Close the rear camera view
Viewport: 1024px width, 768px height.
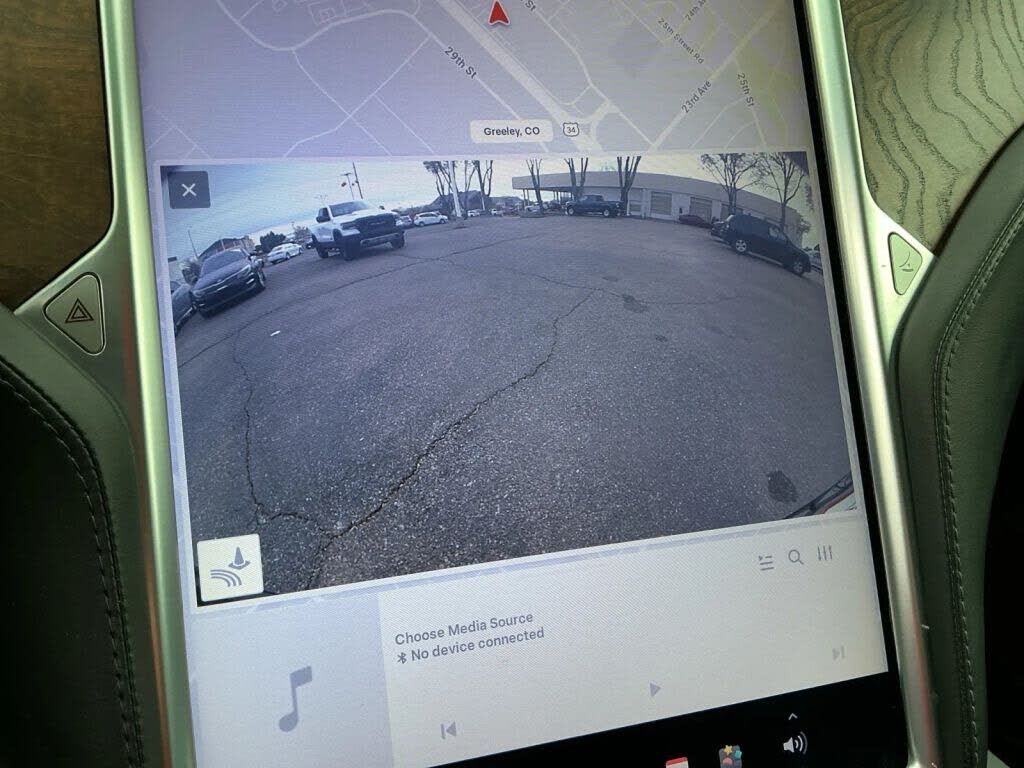coord(189,190)
